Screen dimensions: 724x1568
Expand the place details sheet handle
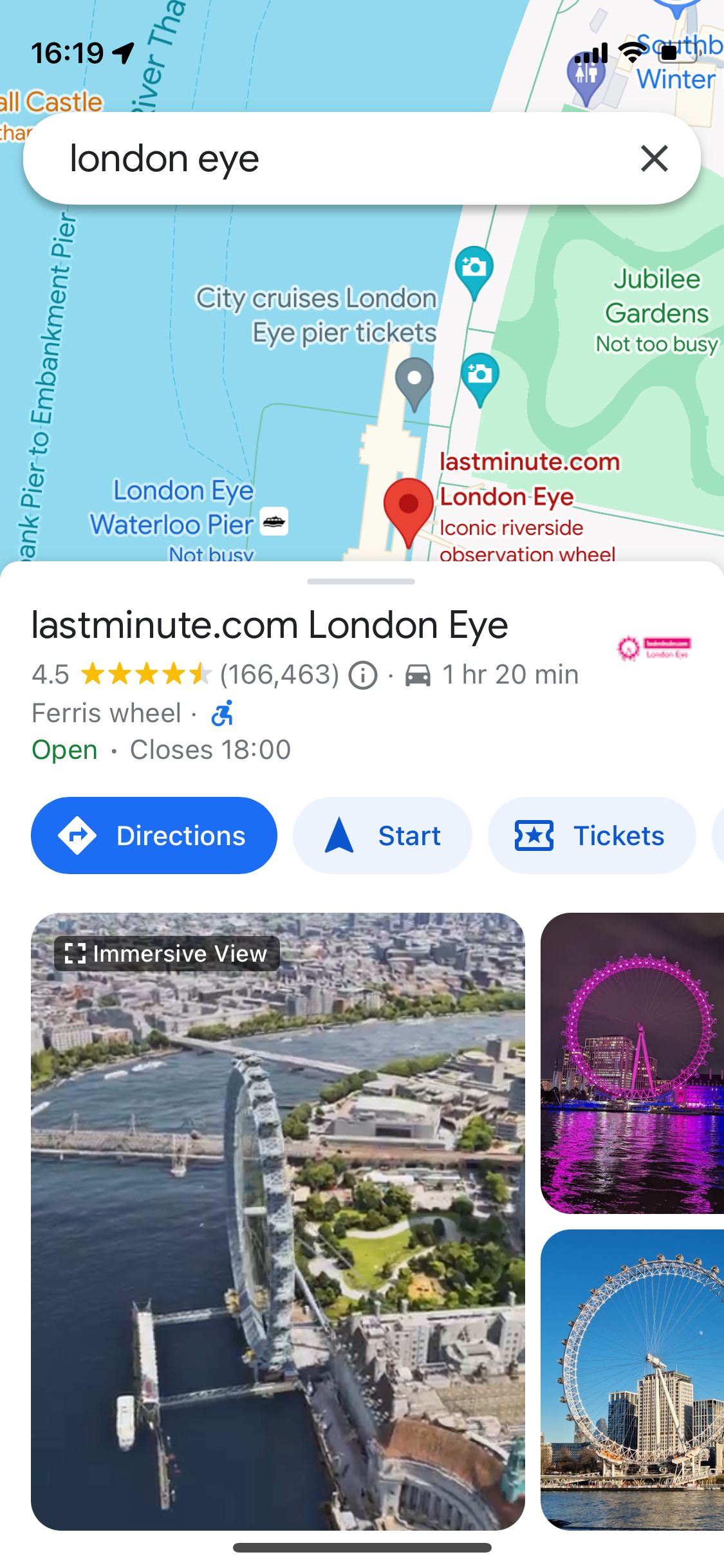click(x=361, y=581)
